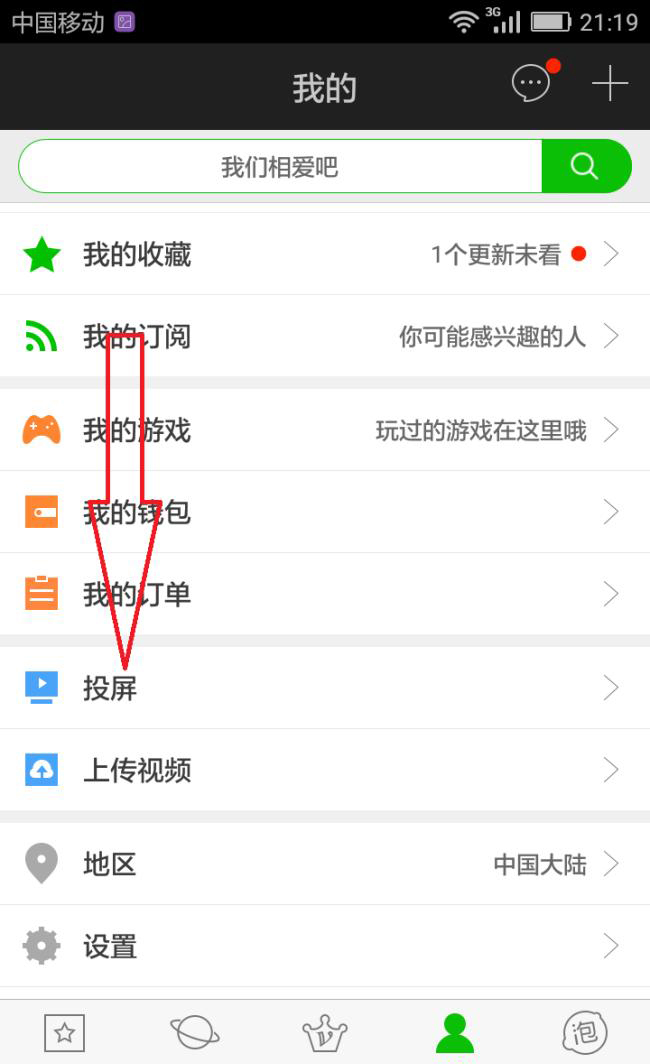Tap the green search magnifier button
This screenshot has width=650, height=1064.
(x=585, y=166)
